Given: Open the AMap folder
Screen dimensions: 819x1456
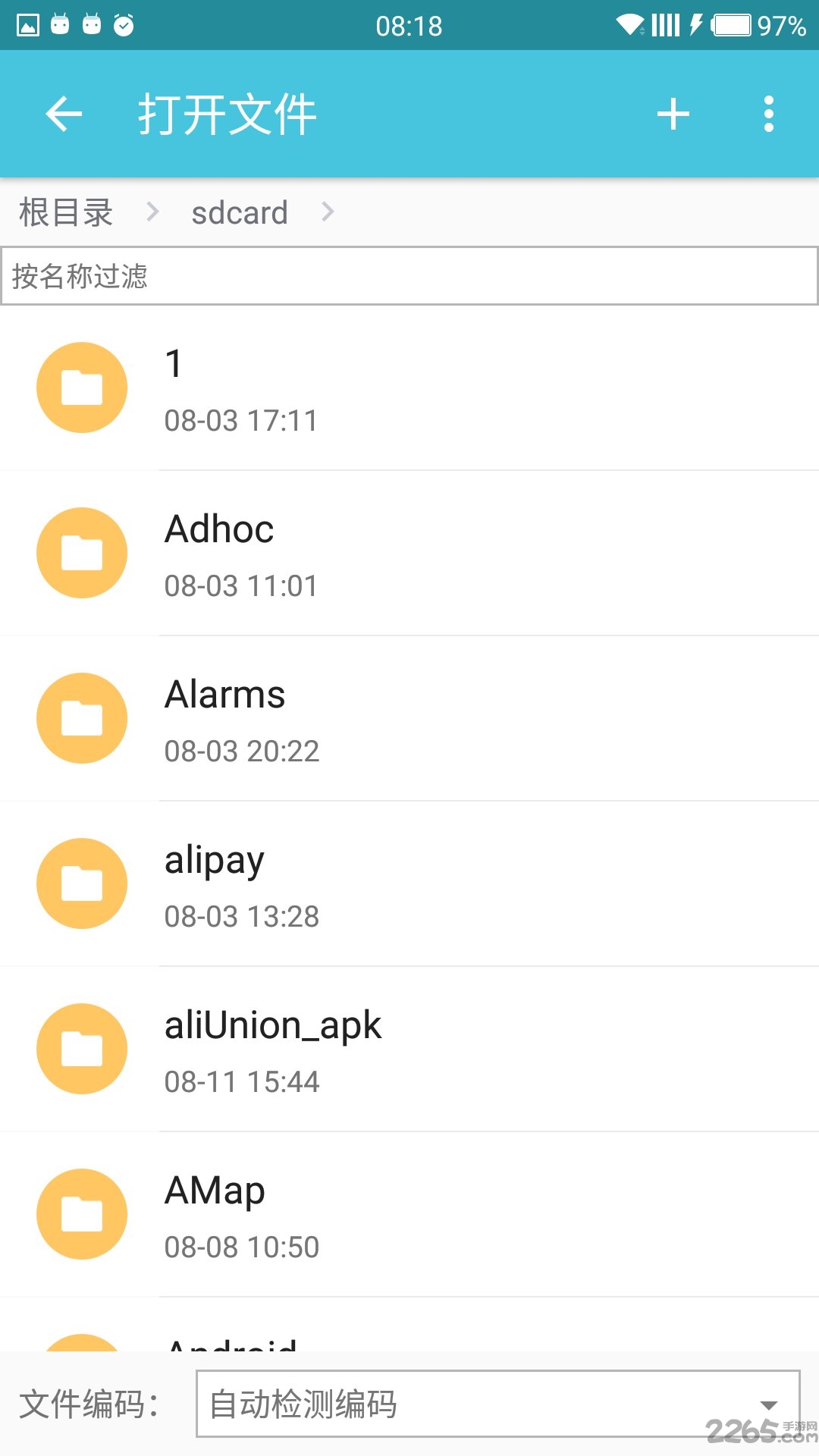Looking at the screenshot, I should click(x=409, y=1214).
